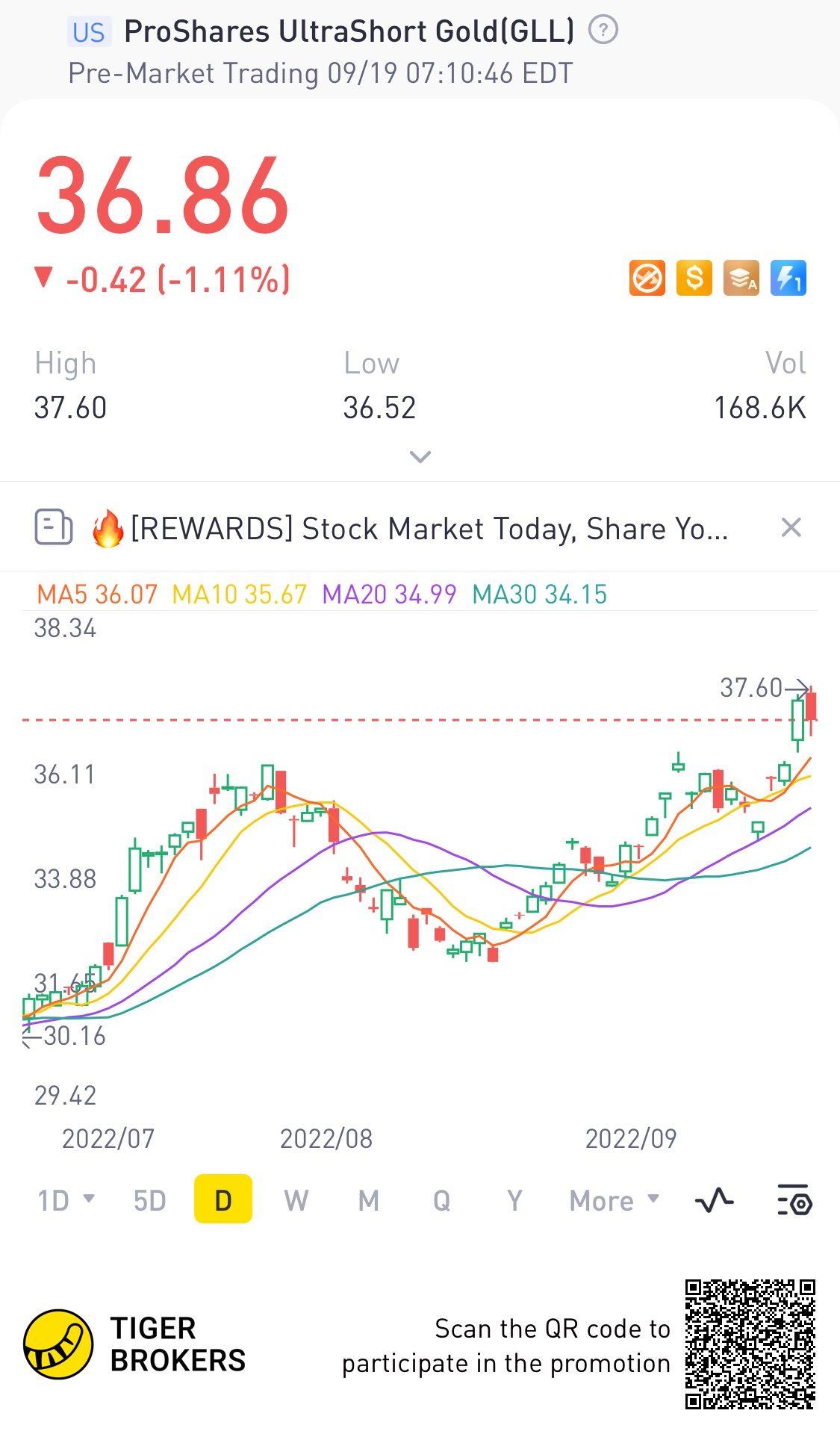
Task: Switch chart to the W weekly view
Action: coord(296,1200)
